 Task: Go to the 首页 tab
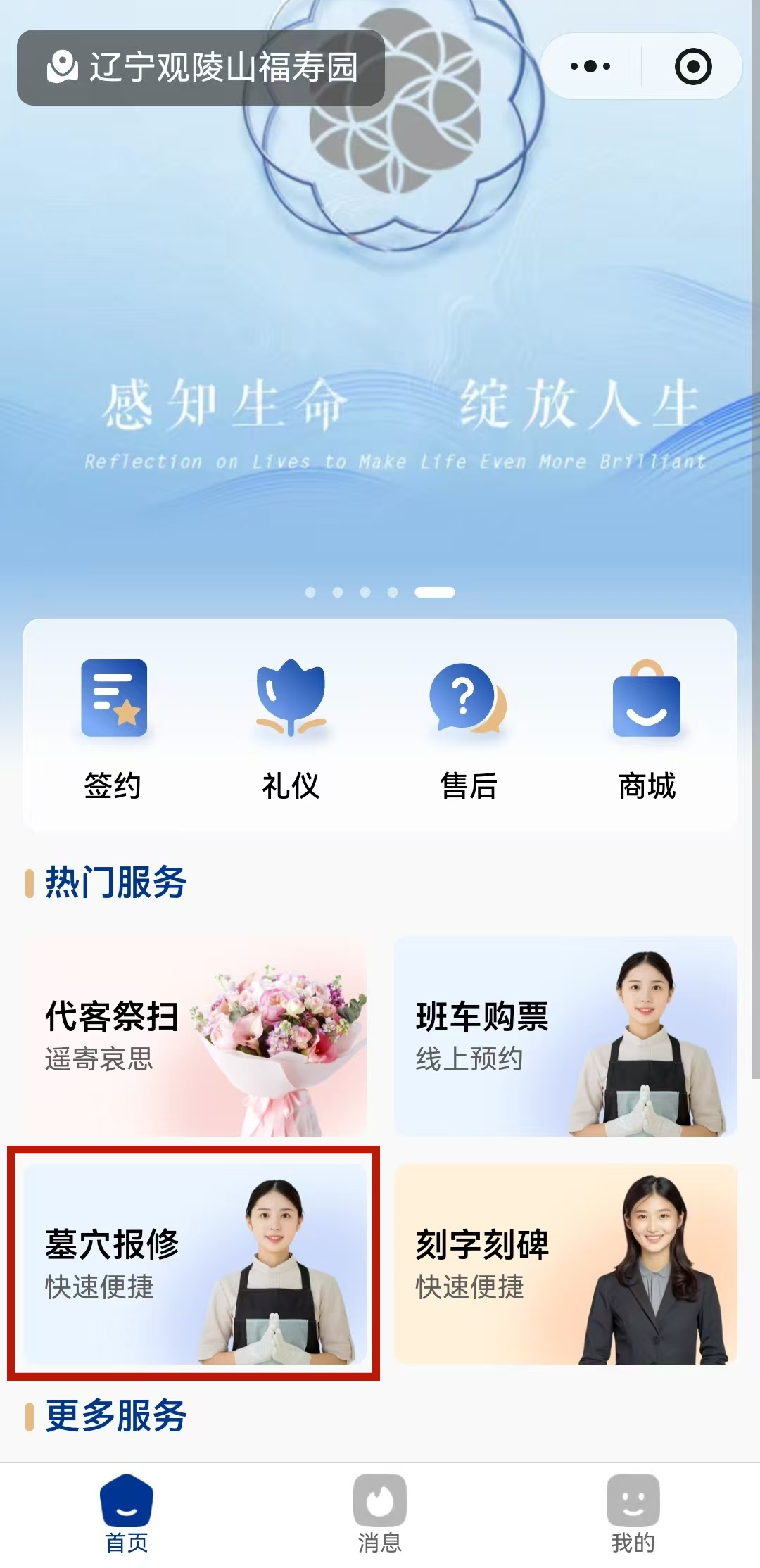[x=127, y=1513]
